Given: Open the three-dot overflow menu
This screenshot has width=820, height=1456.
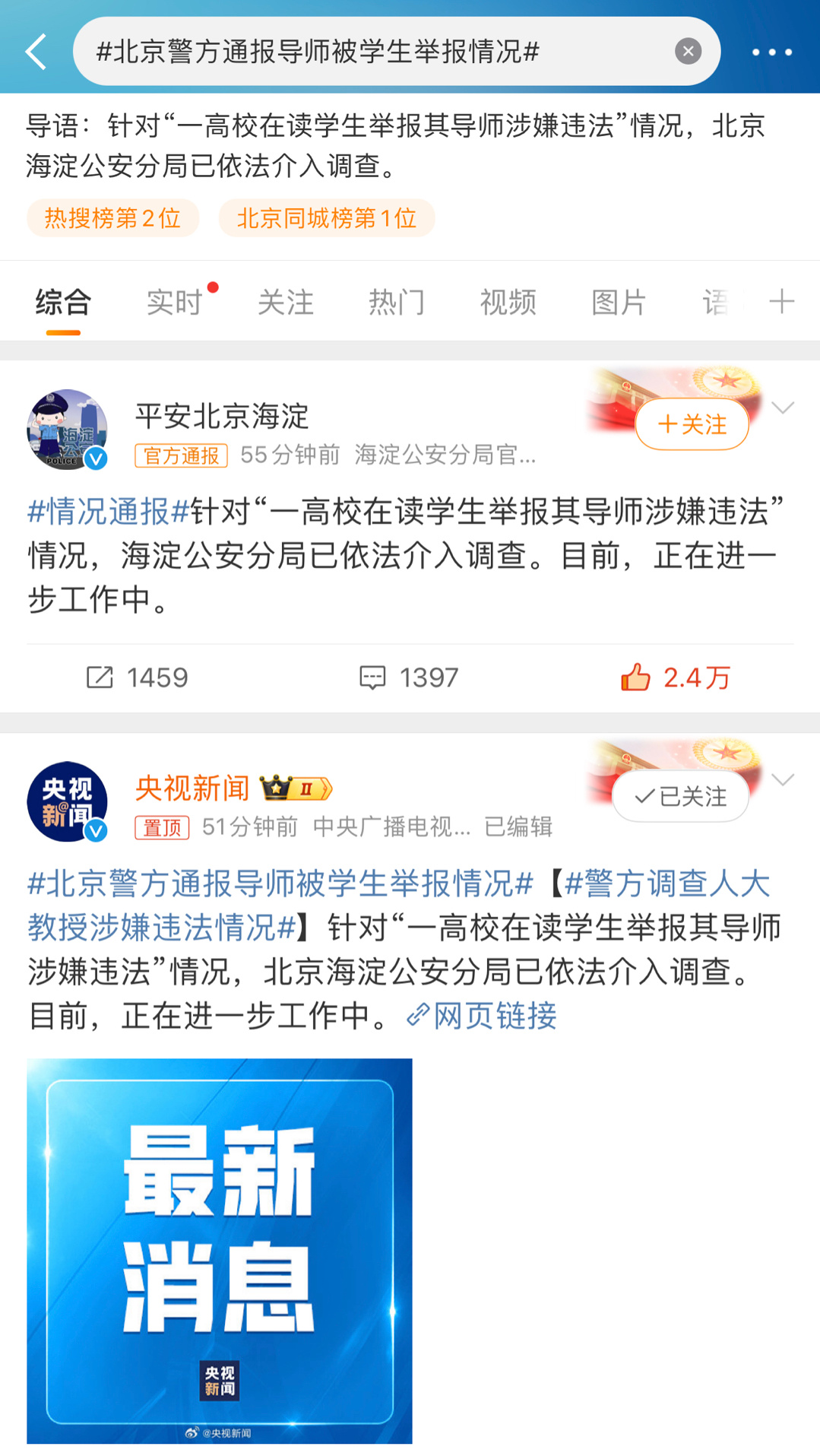Looking at the screenshot, I should (x=772, y=52).
